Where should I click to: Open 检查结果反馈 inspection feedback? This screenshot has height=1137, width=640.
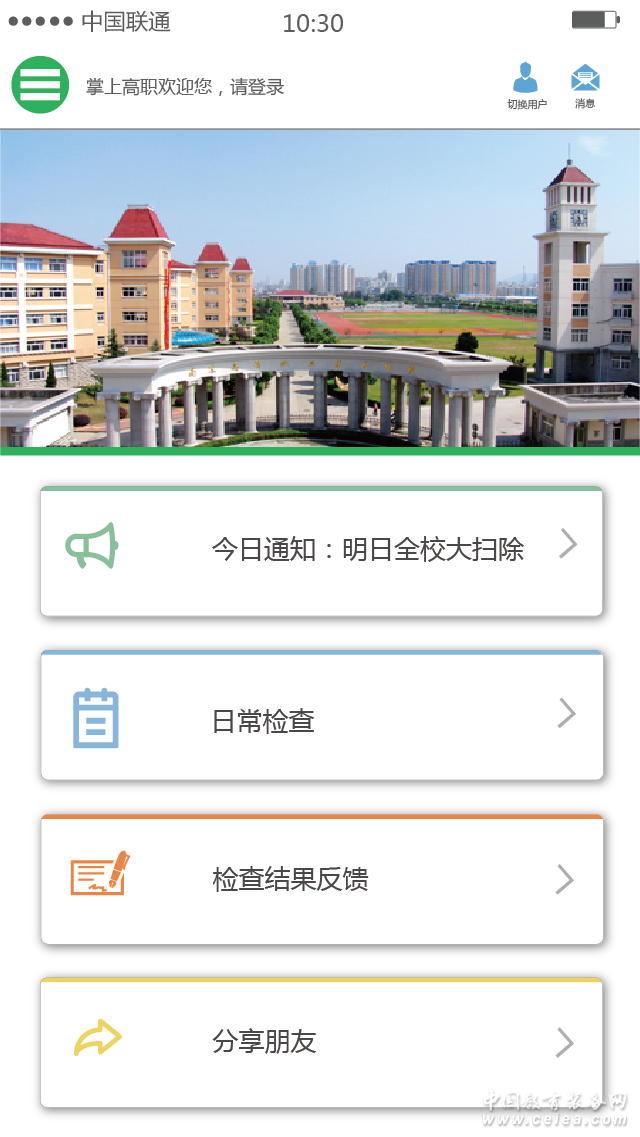click(321, 880)
